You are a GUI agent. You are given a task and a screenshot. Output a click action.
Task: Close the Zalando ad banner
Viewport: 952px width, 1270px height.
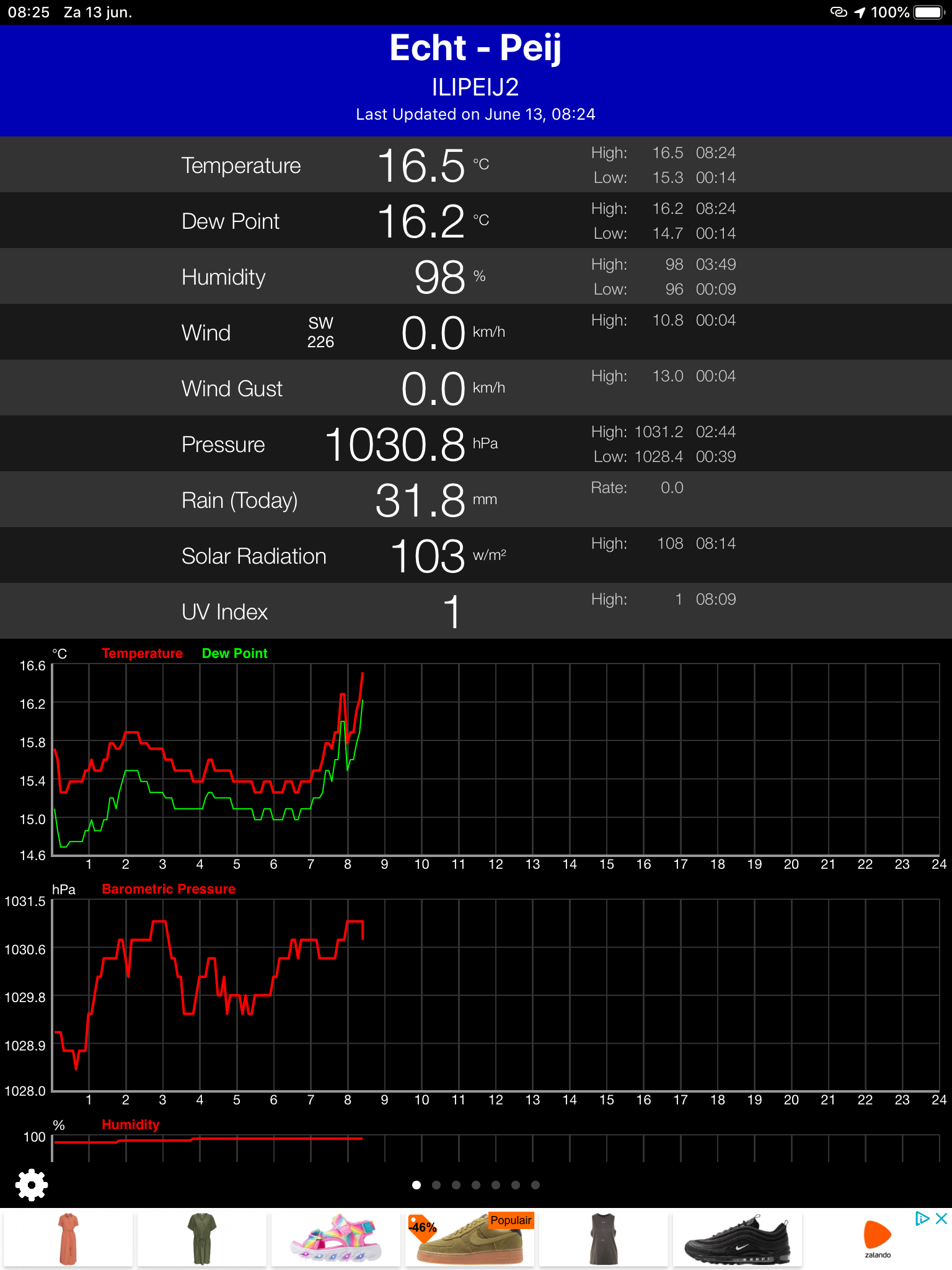pos(941,1219)
